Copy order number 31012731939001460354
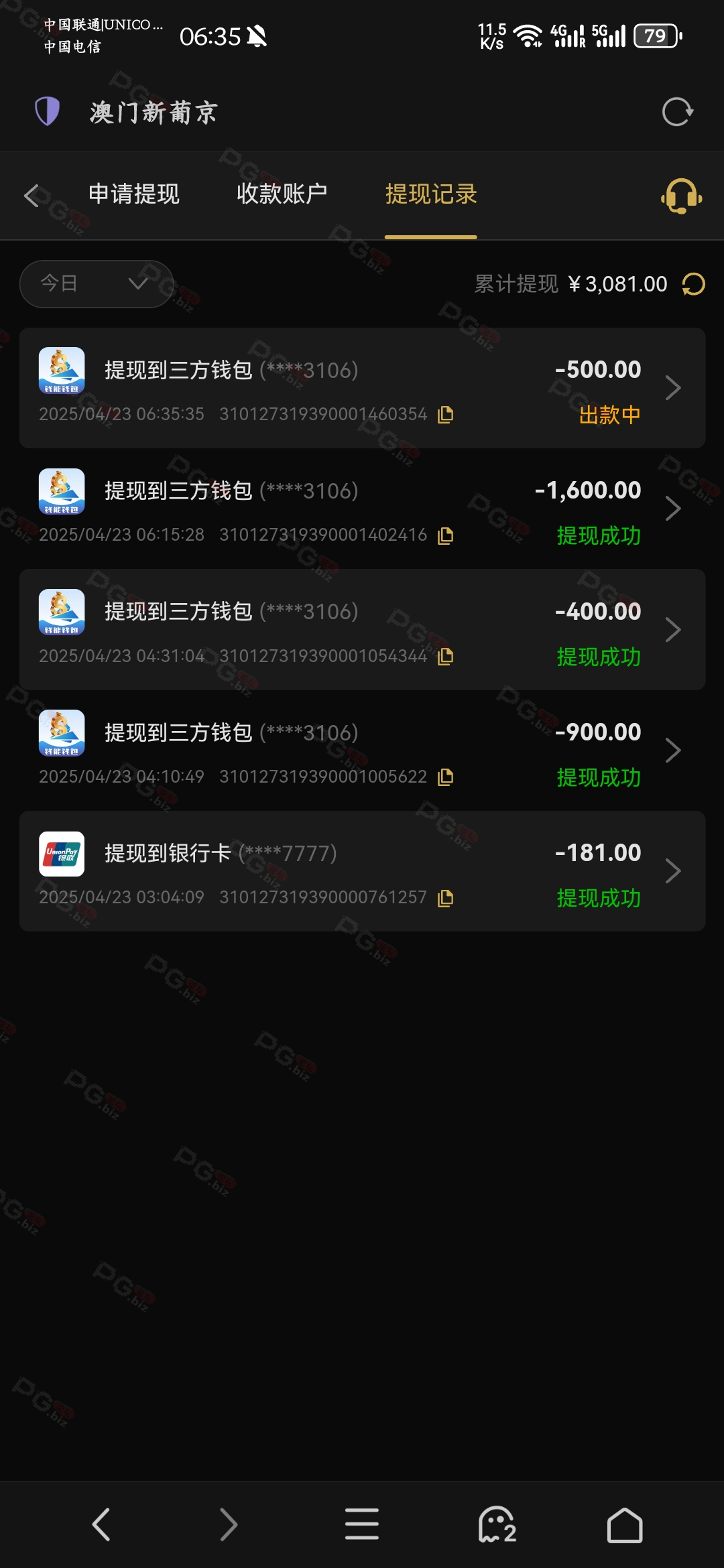Image resolution: width=724 pixels, height=1568 pixels. (x=446, y=415)
